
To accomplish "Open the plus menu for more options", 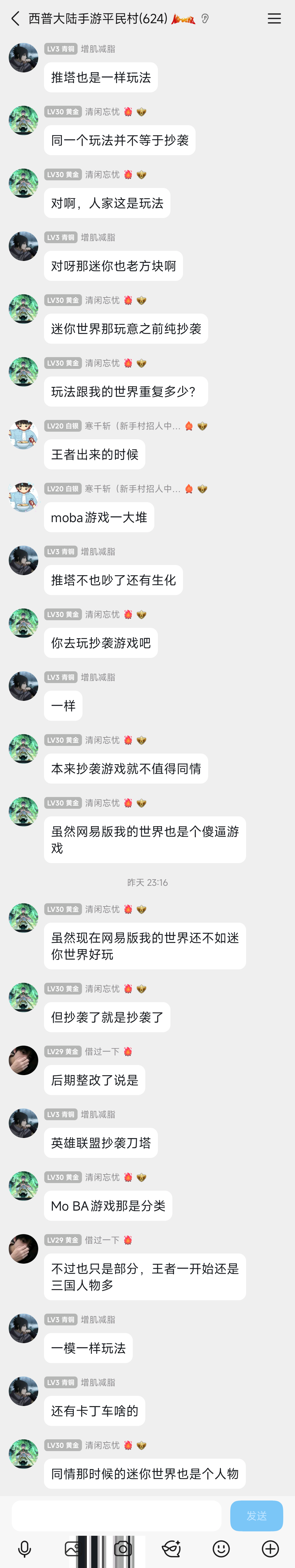I will 270,1549.
